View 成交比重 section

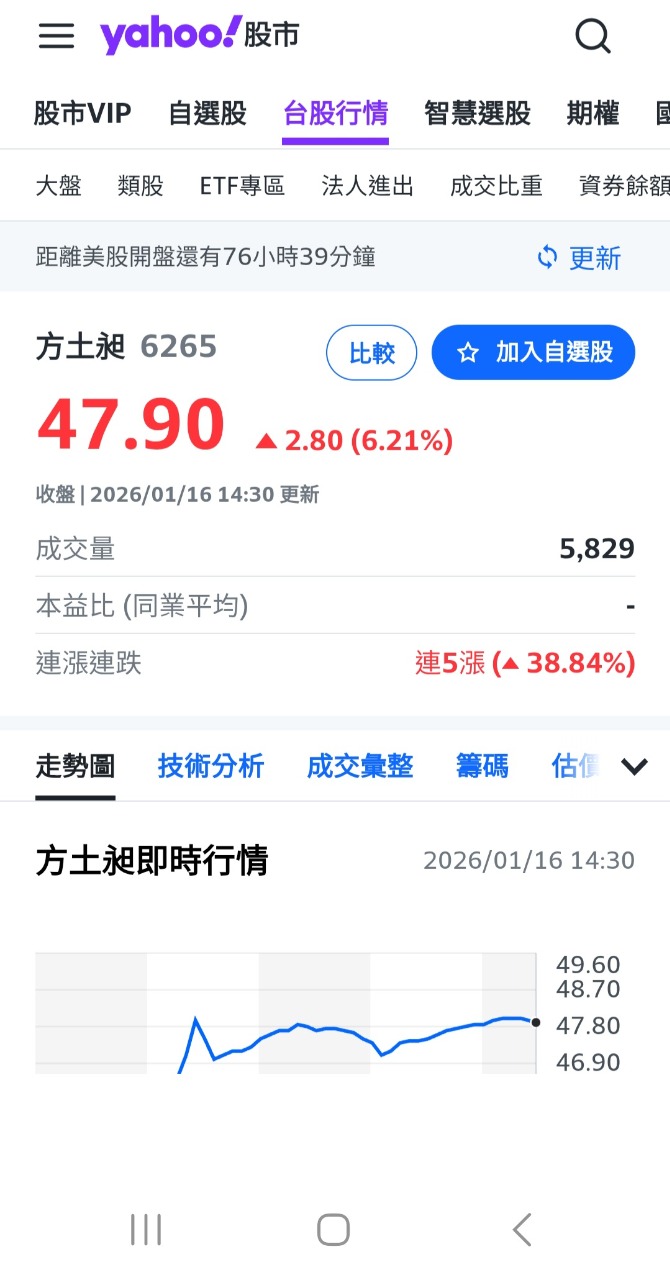(496, 185)
